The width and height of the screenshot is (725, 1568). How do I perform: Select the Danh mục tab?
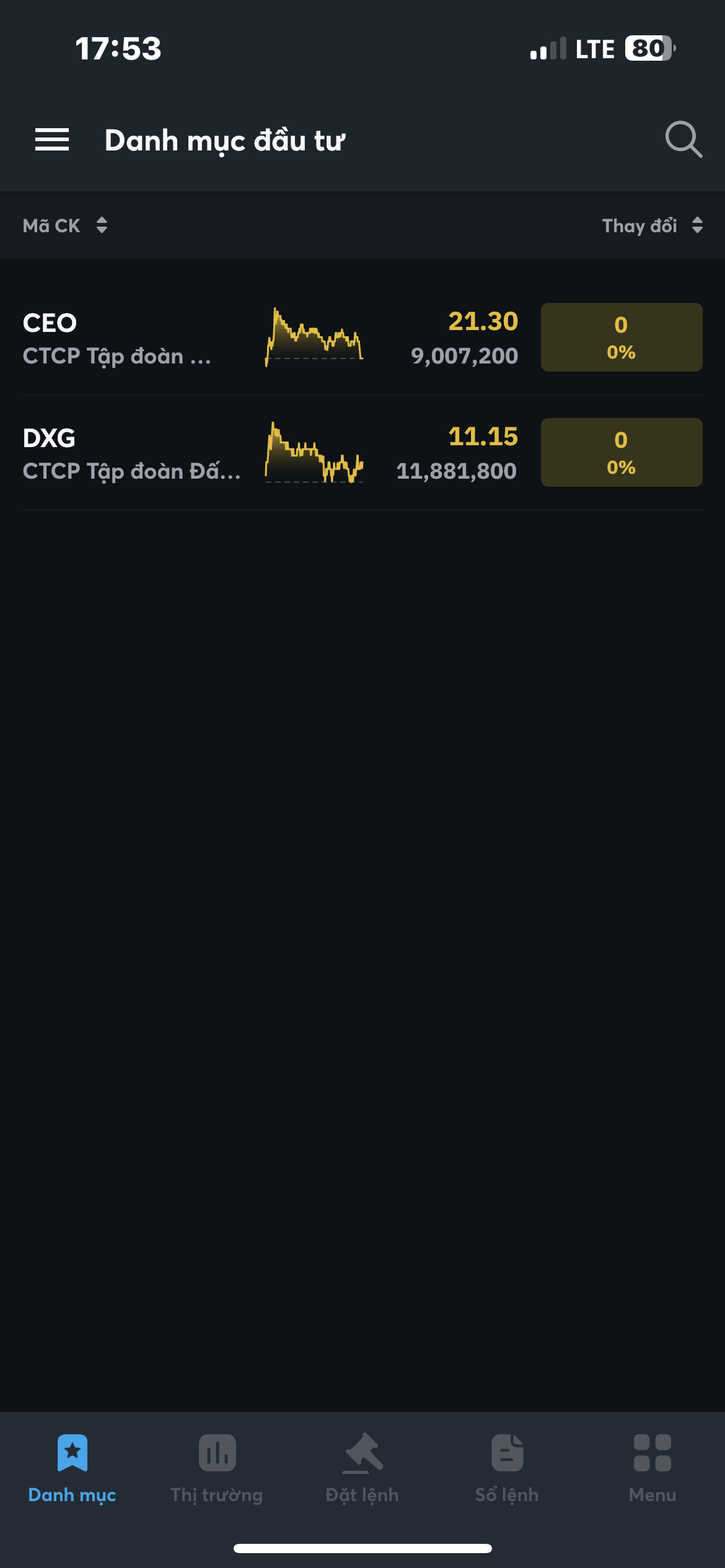pos(72,1468)
